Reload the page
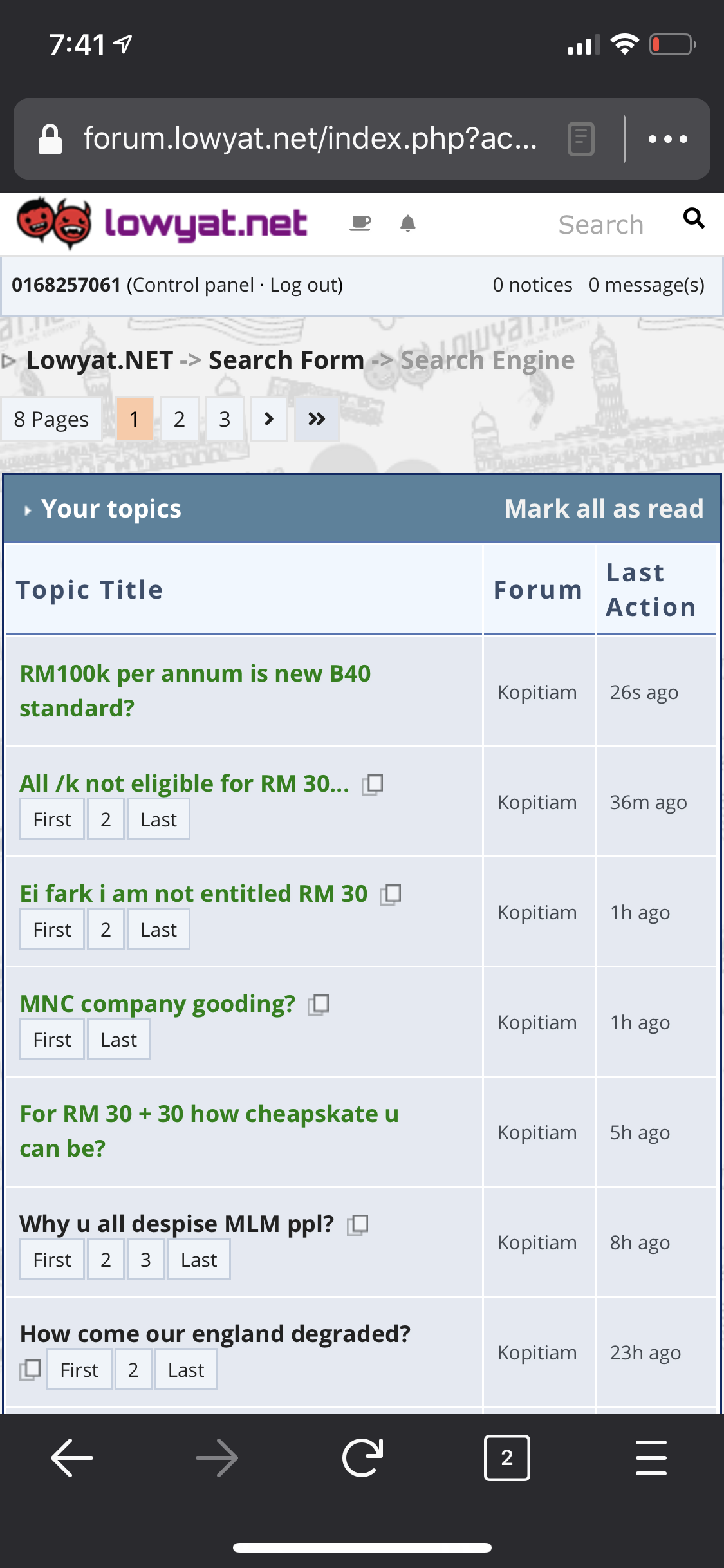This screenshot has width=724, height=1568. (x=362, y=1458)
